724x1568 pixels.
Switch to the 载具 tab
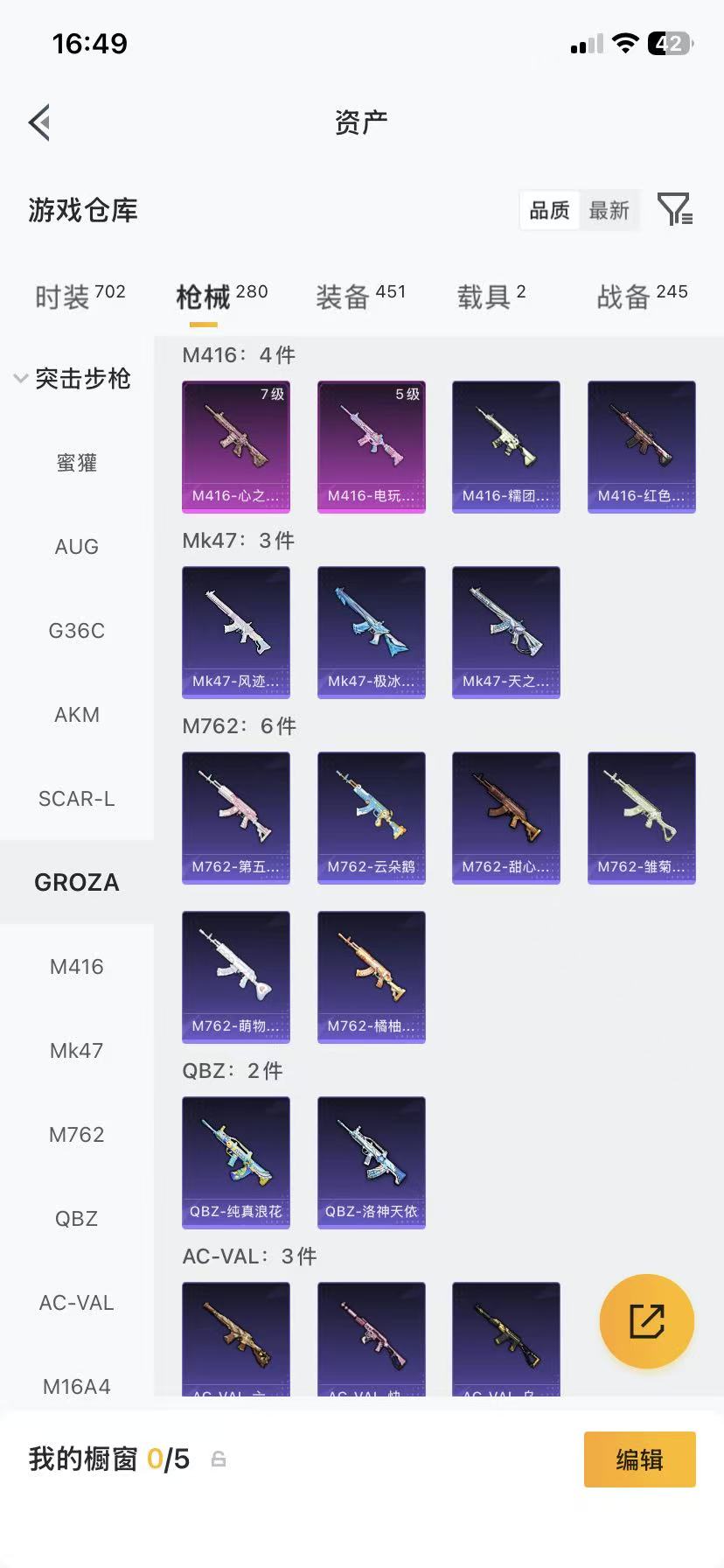pyautogui.click(x=491, y=297)
